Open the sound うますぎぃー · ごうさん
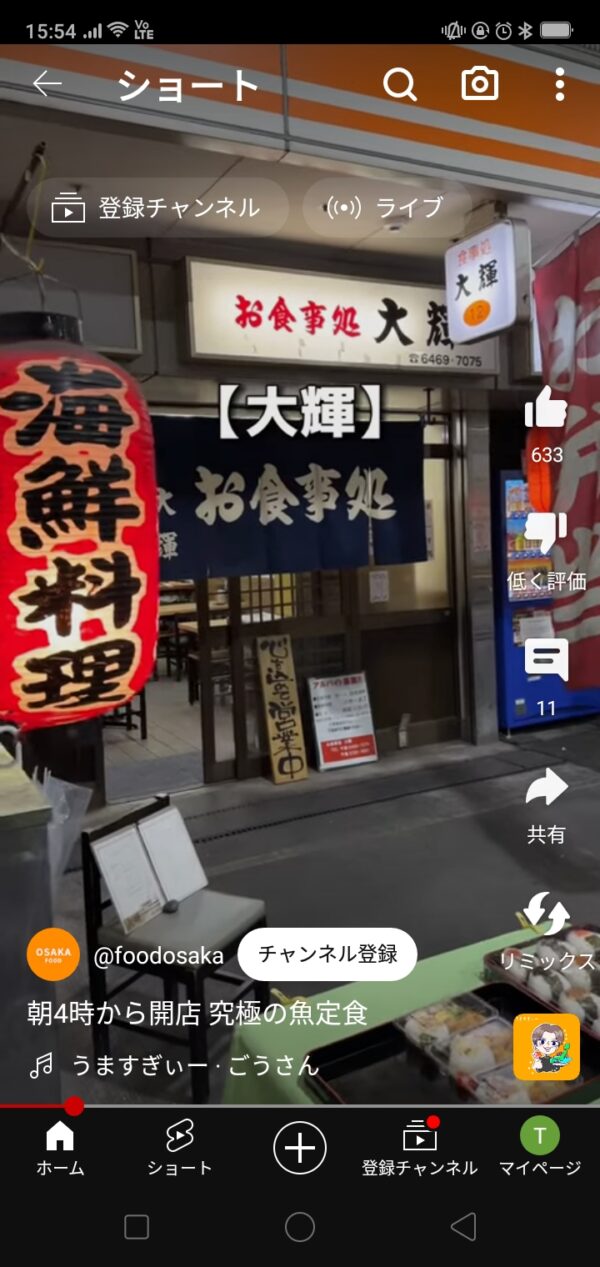Viewport: 600px width, 1267px height. click(x=195, y=1066)
